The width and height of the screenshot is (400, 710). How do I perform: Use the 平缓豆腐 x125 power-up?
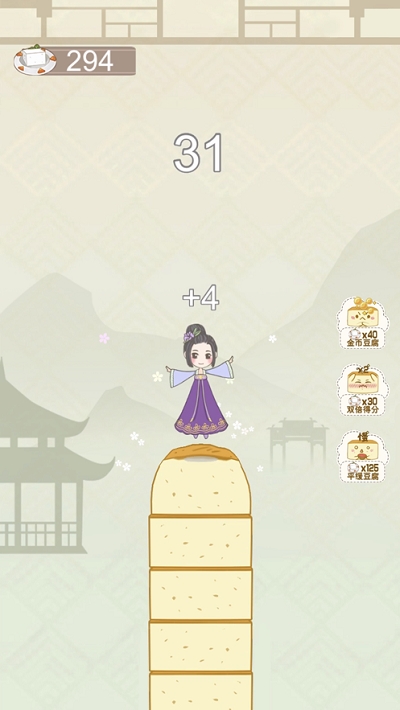point(362,456)
